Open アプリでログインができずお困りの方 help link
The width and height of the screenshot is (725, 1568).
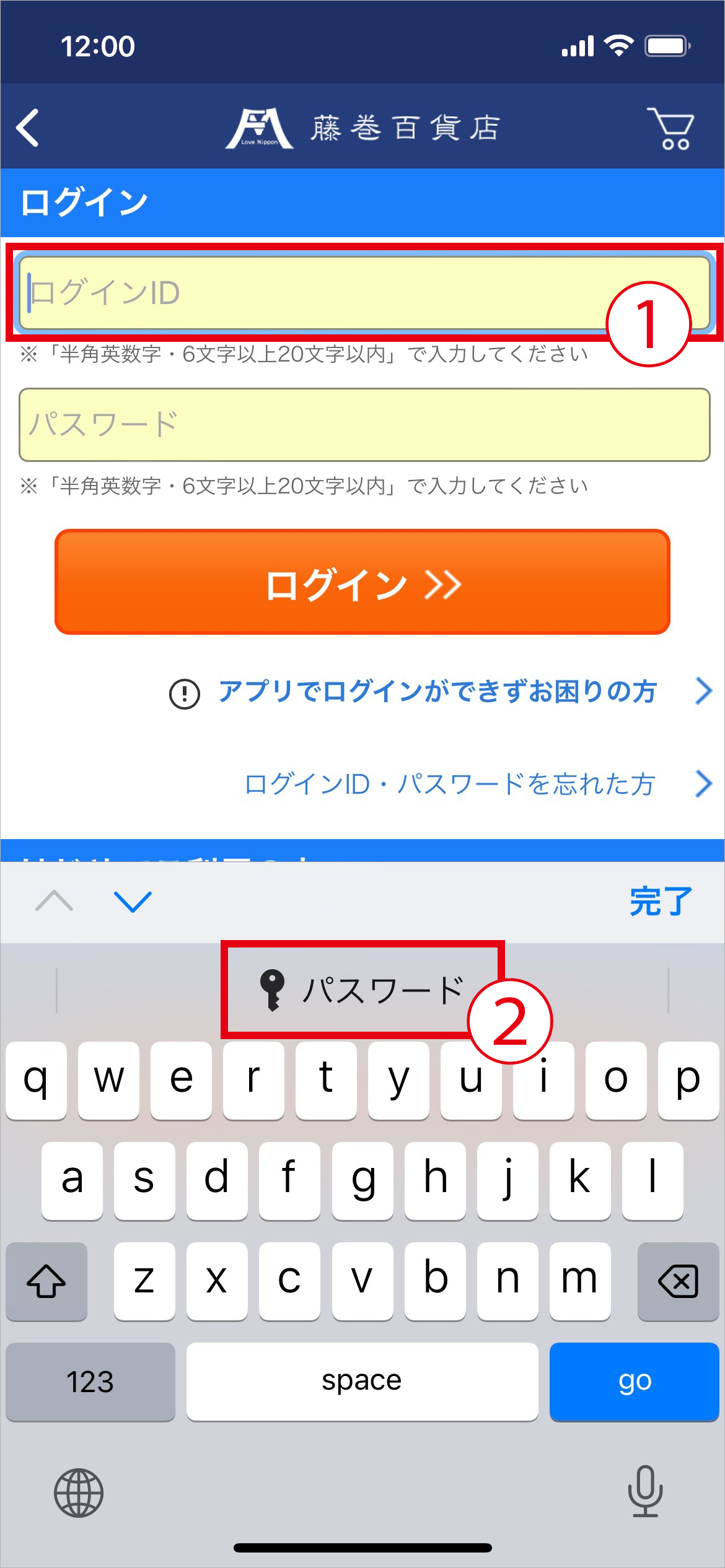click(x=437, y=692)
